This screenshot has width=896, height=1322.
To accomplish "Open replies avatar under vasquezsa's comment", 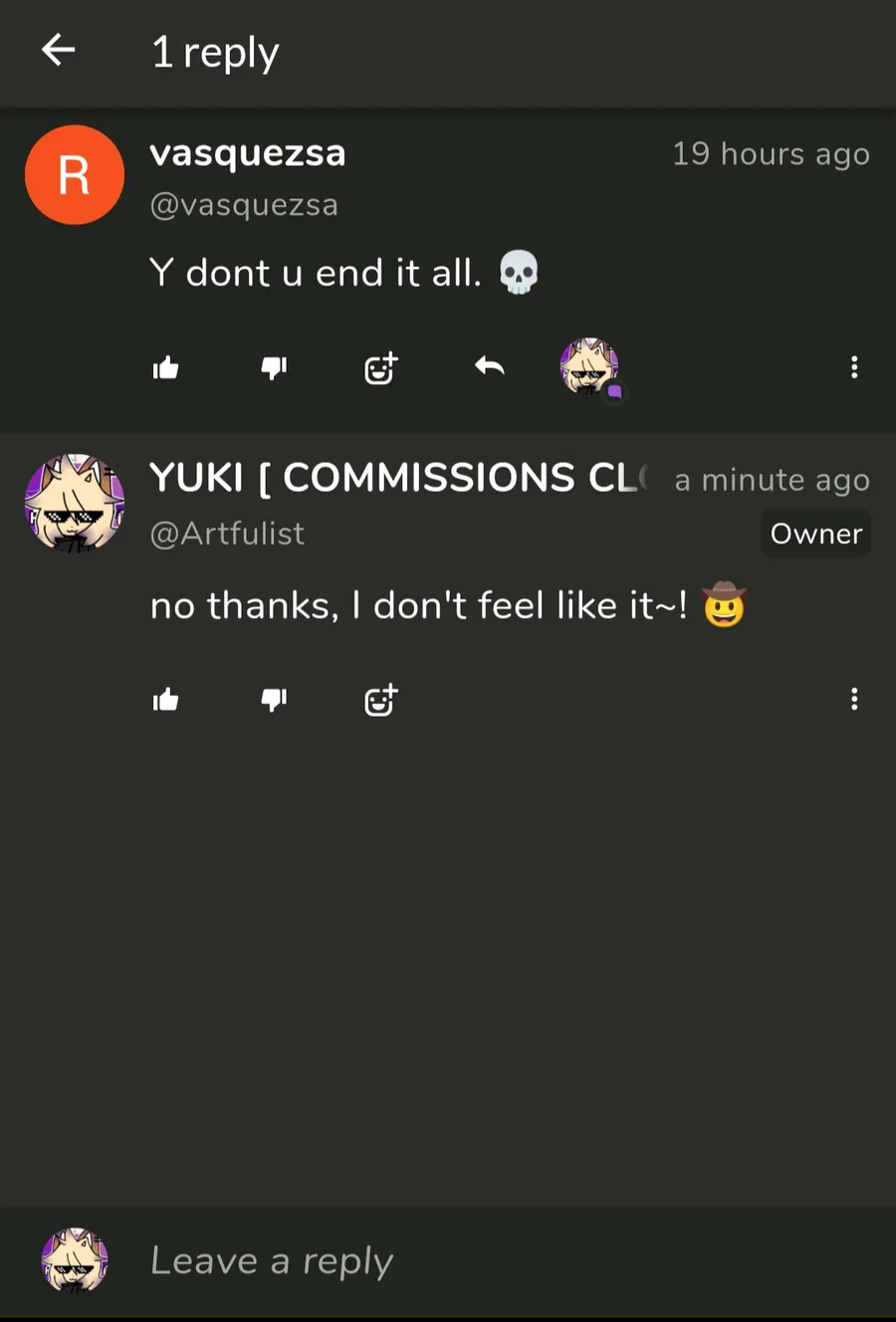I will pyautogui.click(x=590, y=367).
